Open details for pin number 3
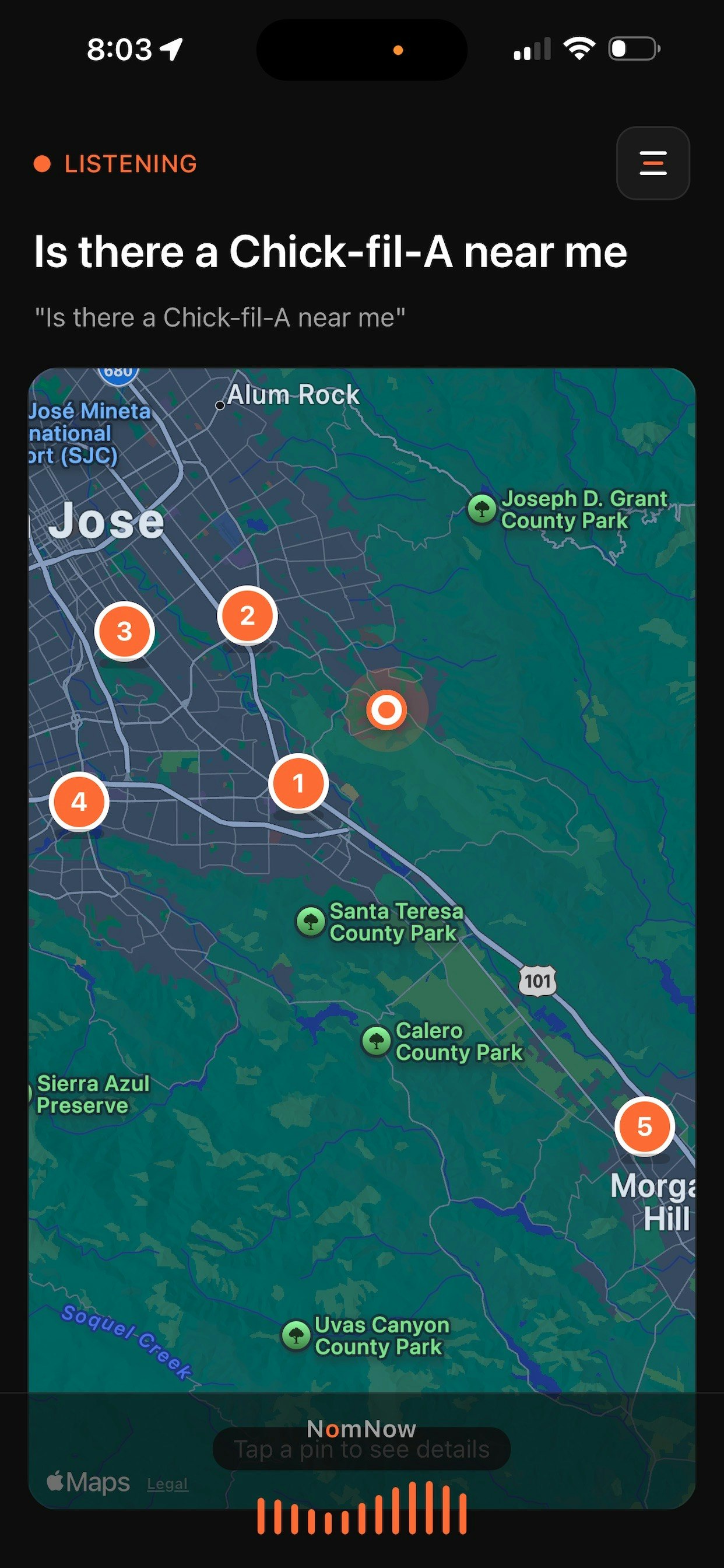 click(x=124, y=631)
